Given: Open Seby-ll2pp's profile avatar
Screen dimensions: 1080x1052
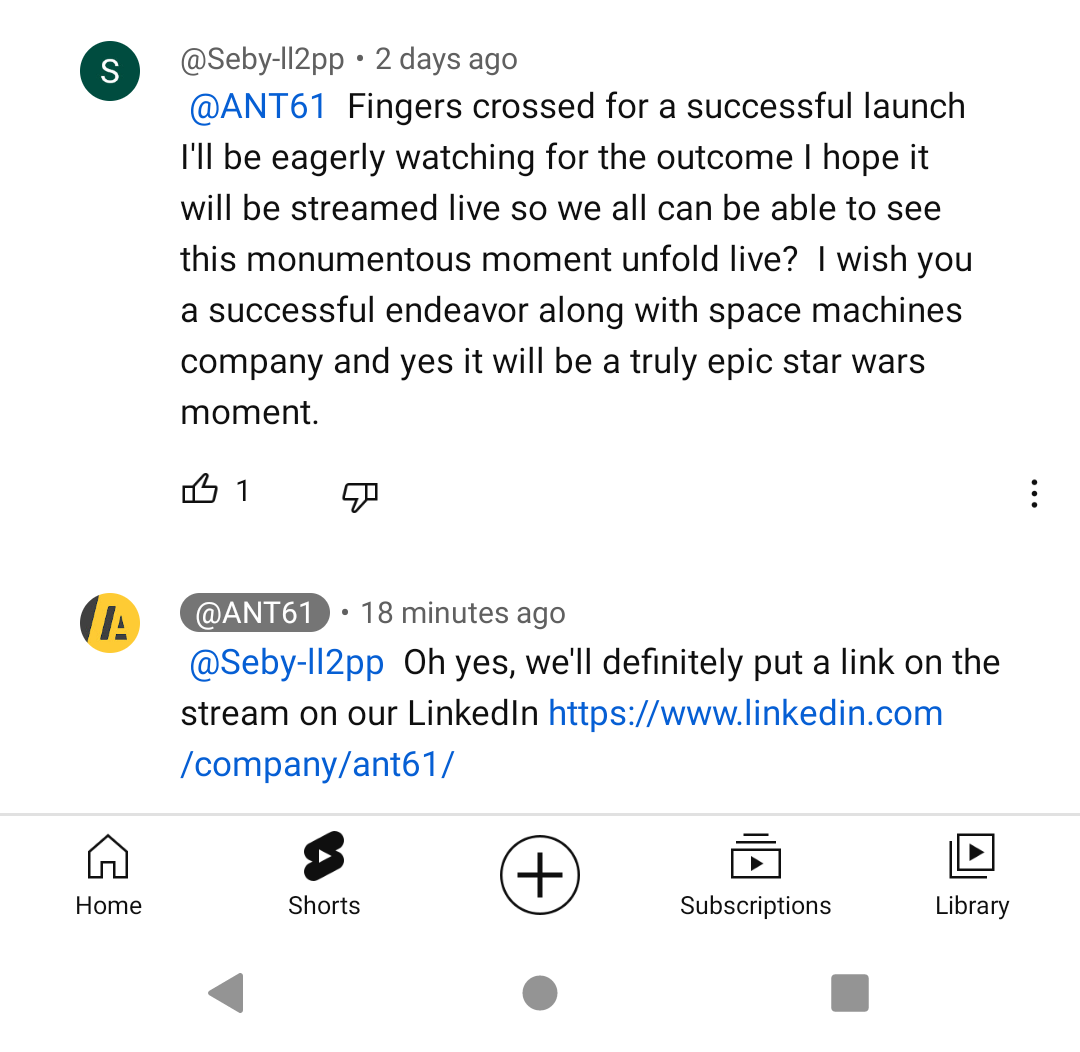Looking at the screenshot, I should point(110,71).
